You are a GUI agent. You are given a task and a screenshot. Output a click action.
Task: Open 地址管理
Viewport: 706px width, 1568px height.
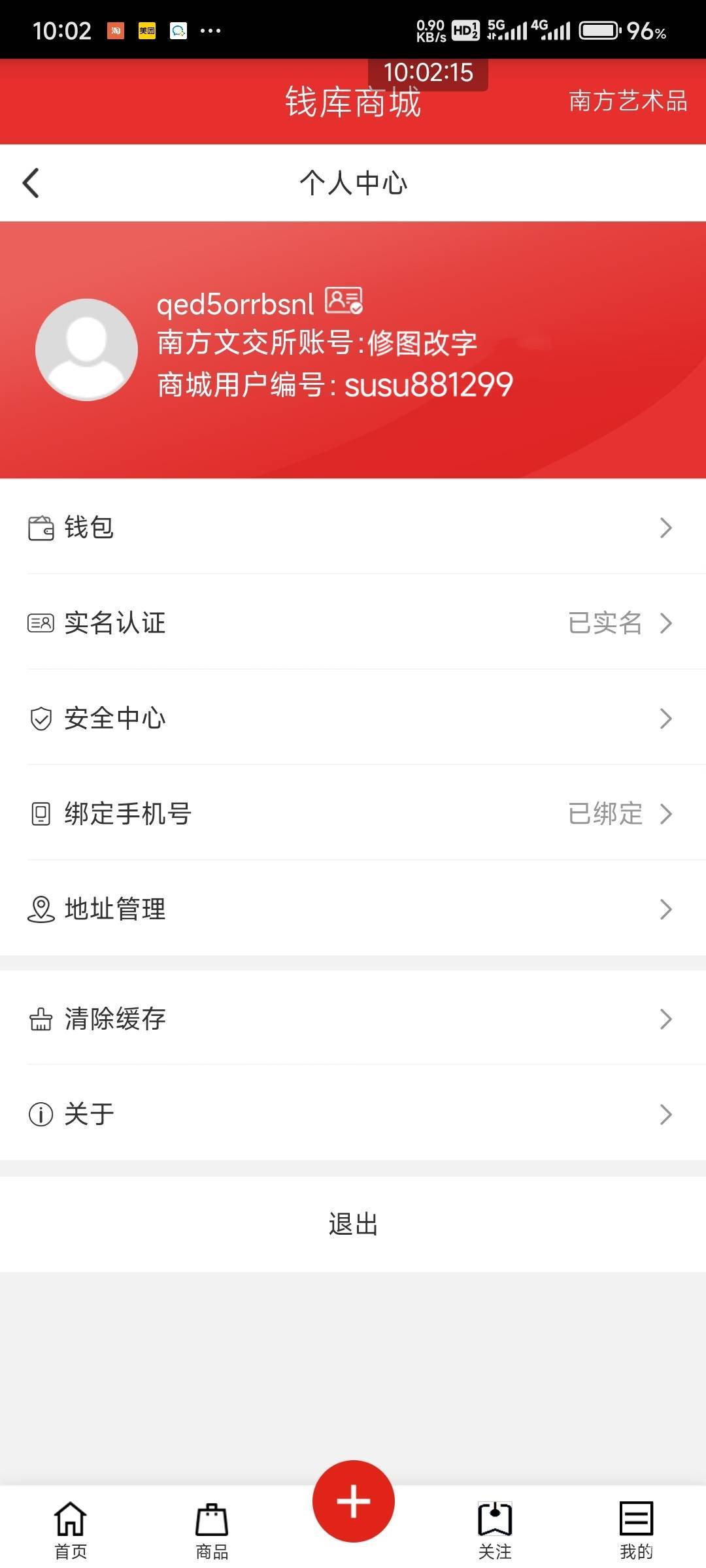click(x=353, y=909)
